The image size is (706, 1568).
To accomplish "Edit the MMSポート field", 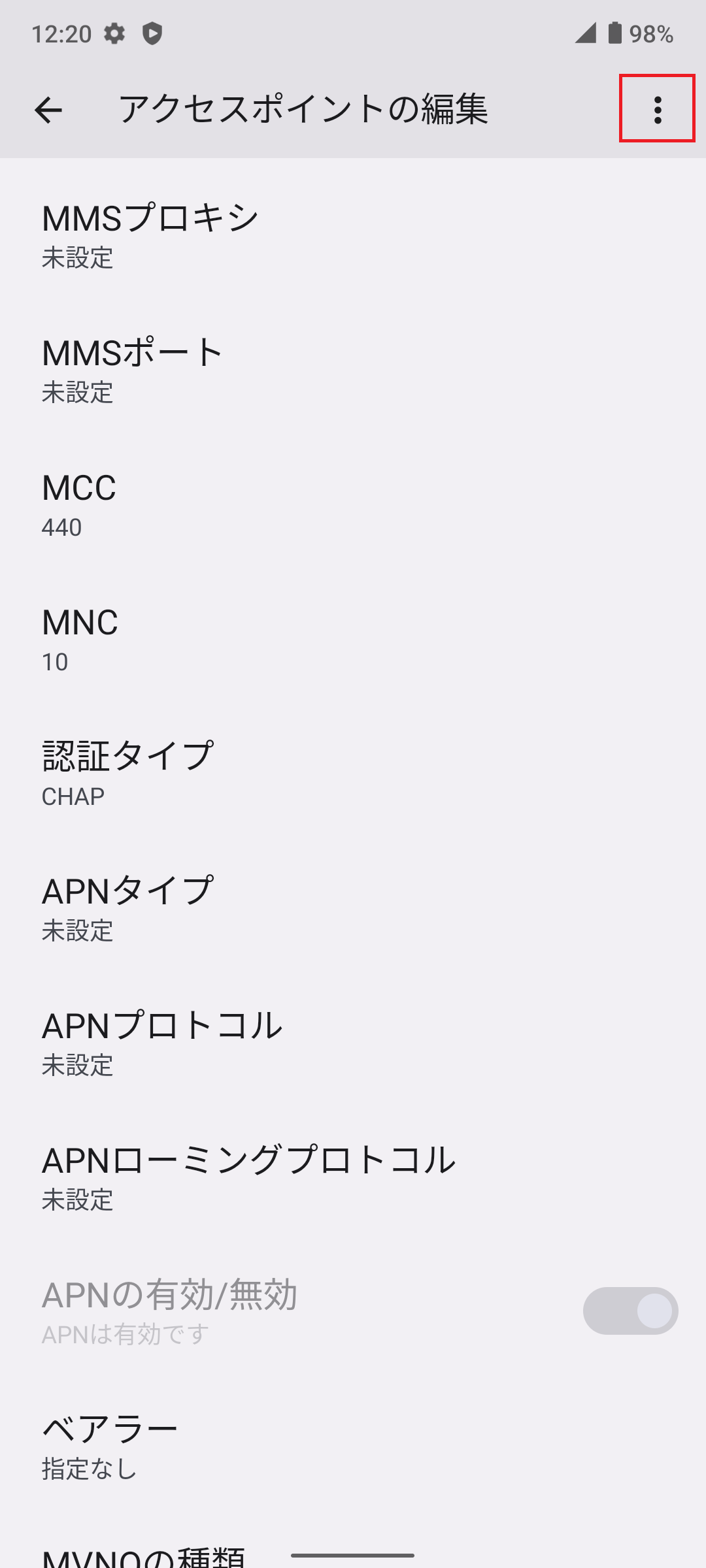I will click(x=353, y=370).
